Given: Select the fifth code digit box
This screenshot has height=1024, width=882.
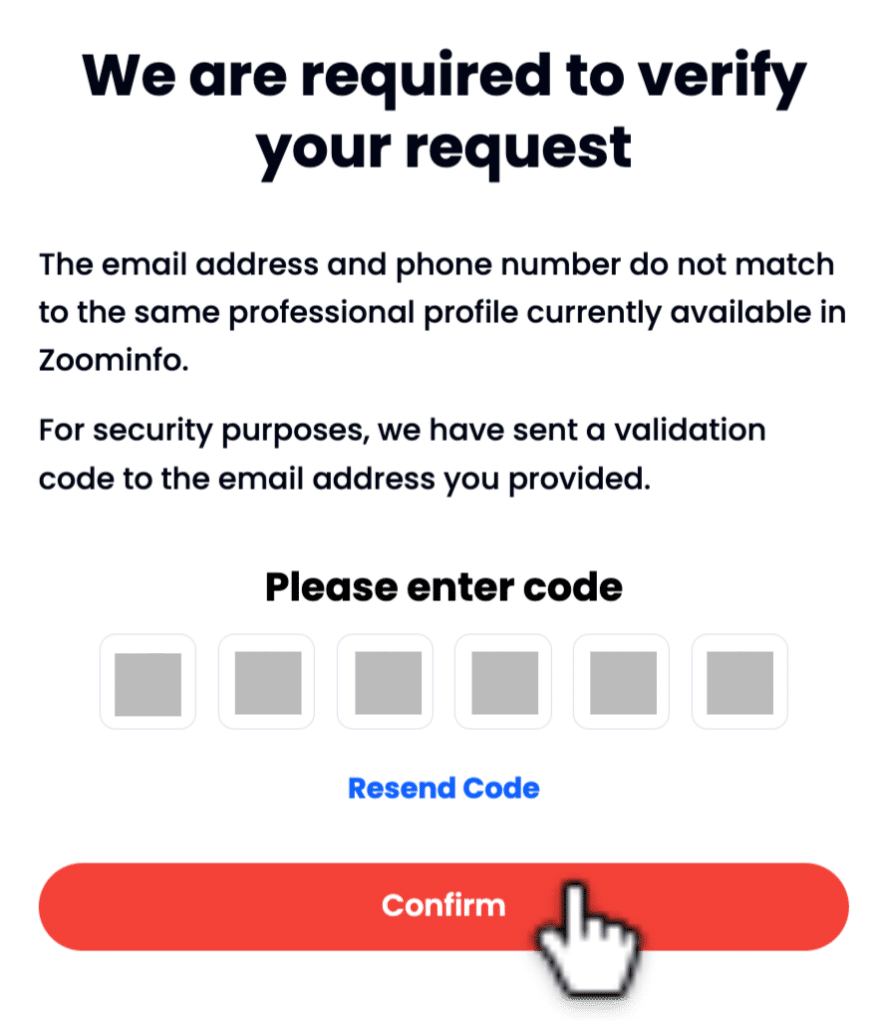Looking at the screenshot, I should [622, 682].
